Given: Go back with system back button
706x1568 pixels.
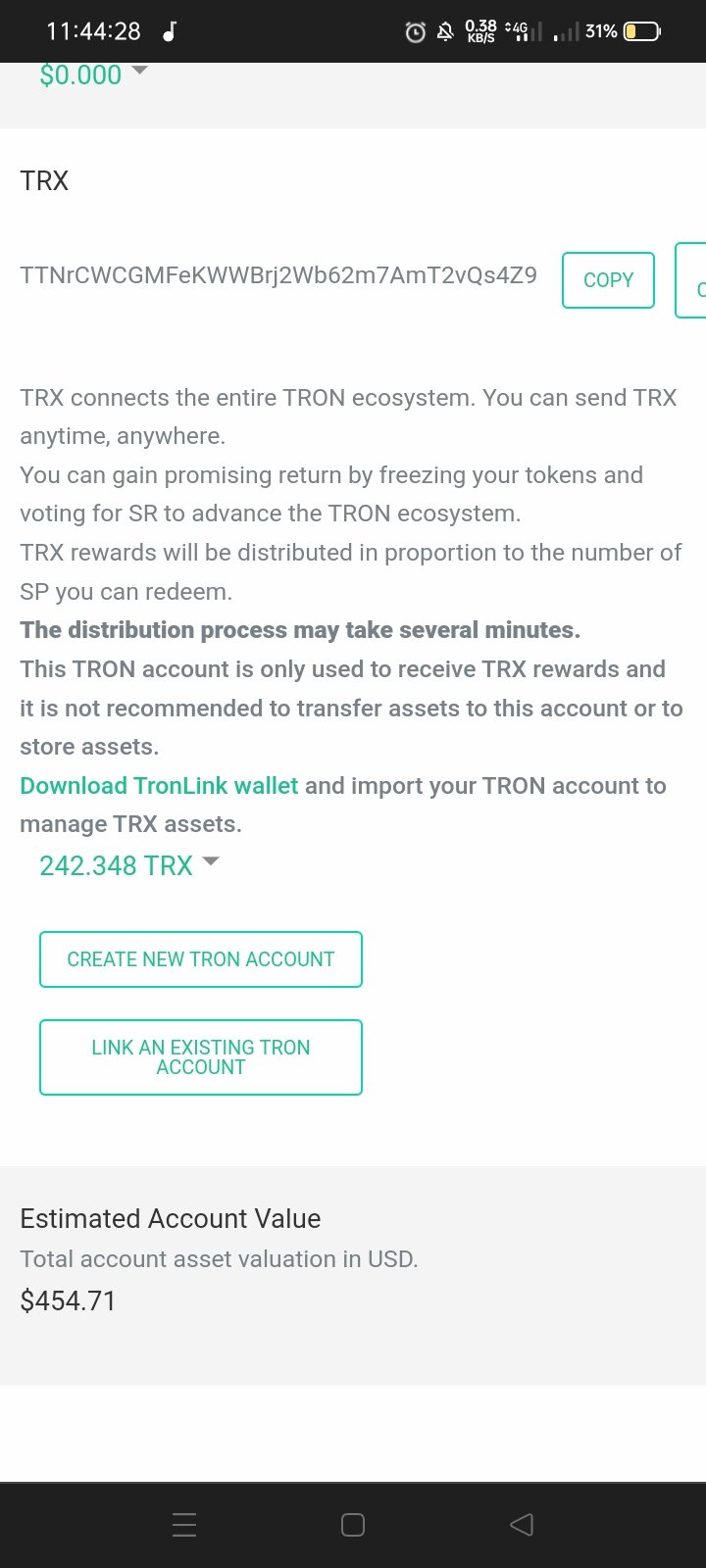Looking at the screenshot, I should click(x=522, y=1525).
